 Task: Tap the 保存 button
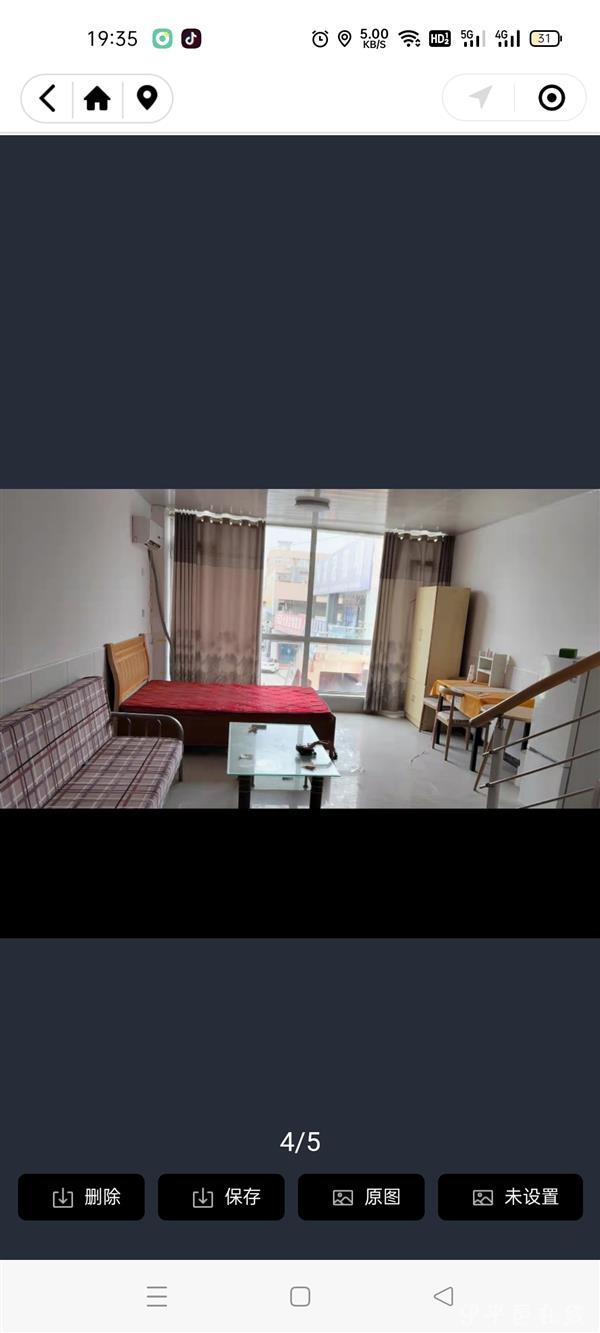click(221, 1197)
